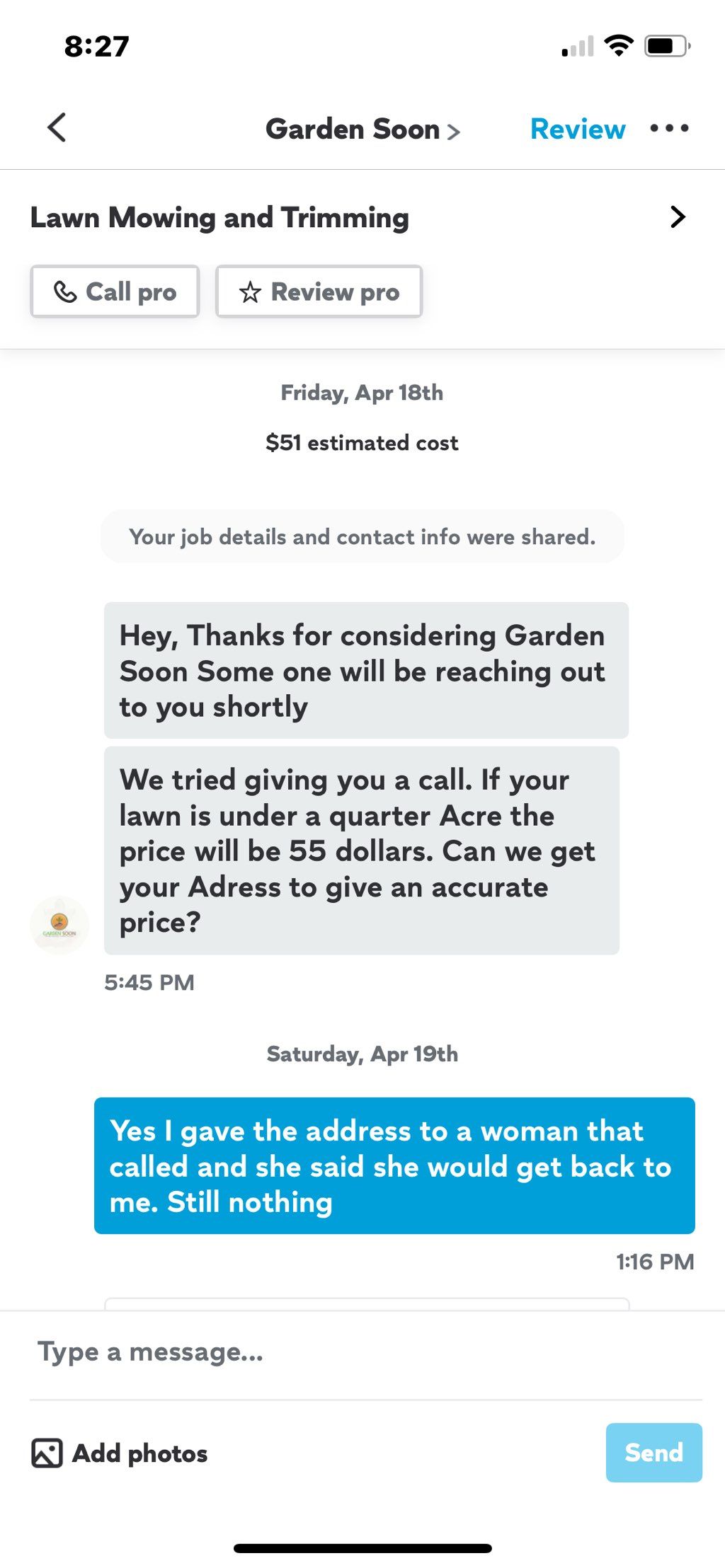
Task: Go back using the top-left arrow
Action: tap(57, 128)
